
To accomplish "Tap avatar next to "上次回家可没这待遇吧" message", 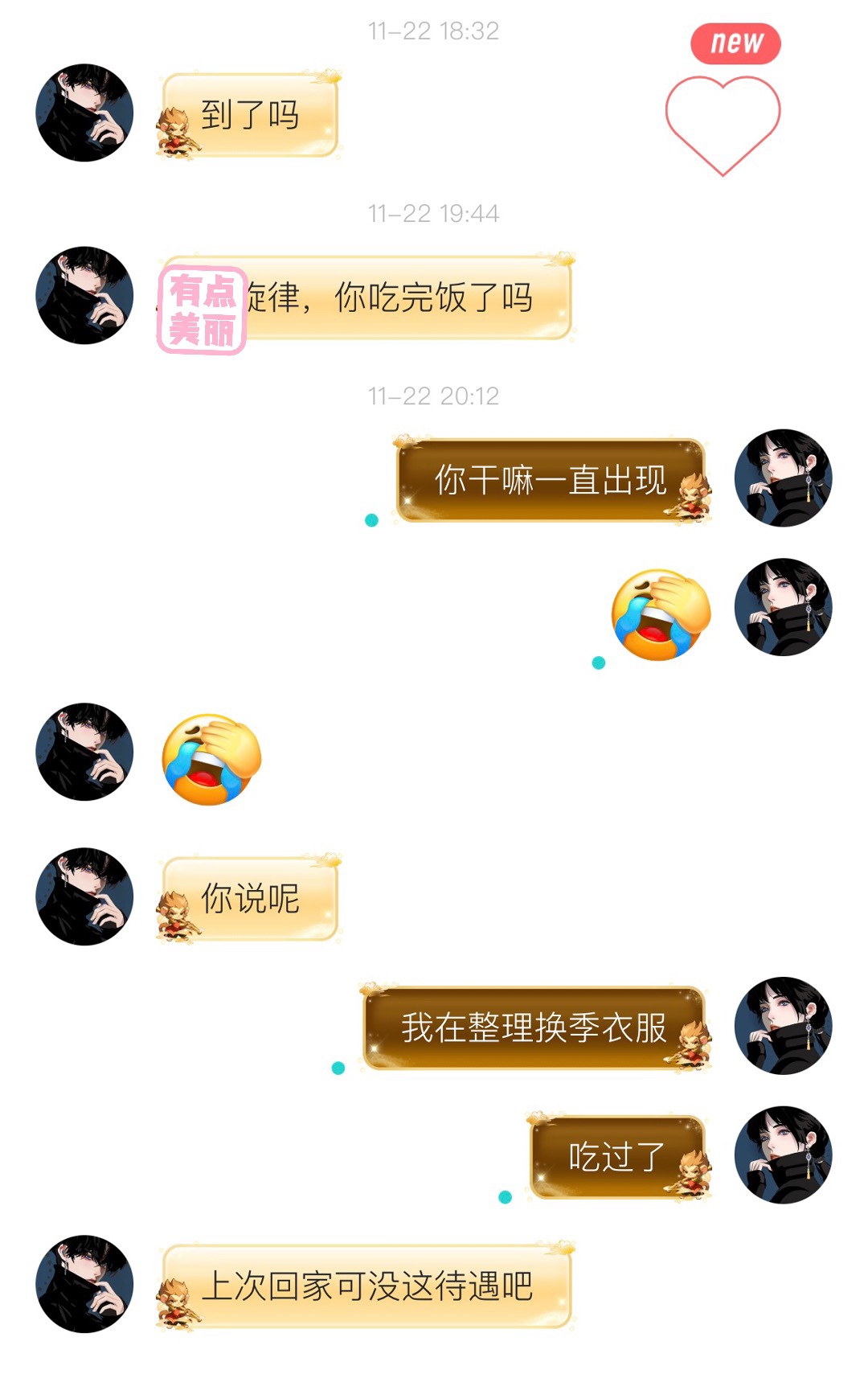I will coord(84,1283).
